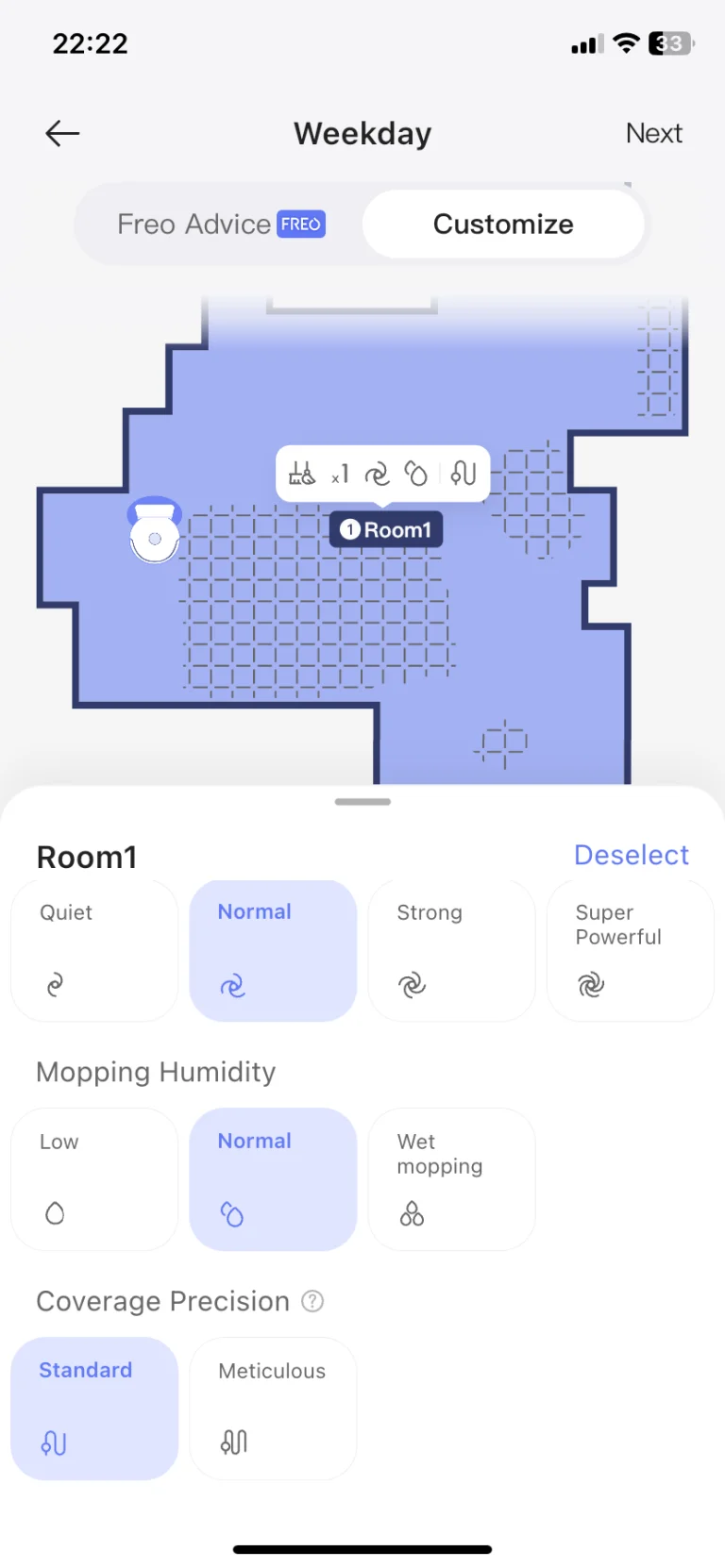Switch to the Freo Advice tab
Screen dimensions: 725x1568
(x=221, y=225)
